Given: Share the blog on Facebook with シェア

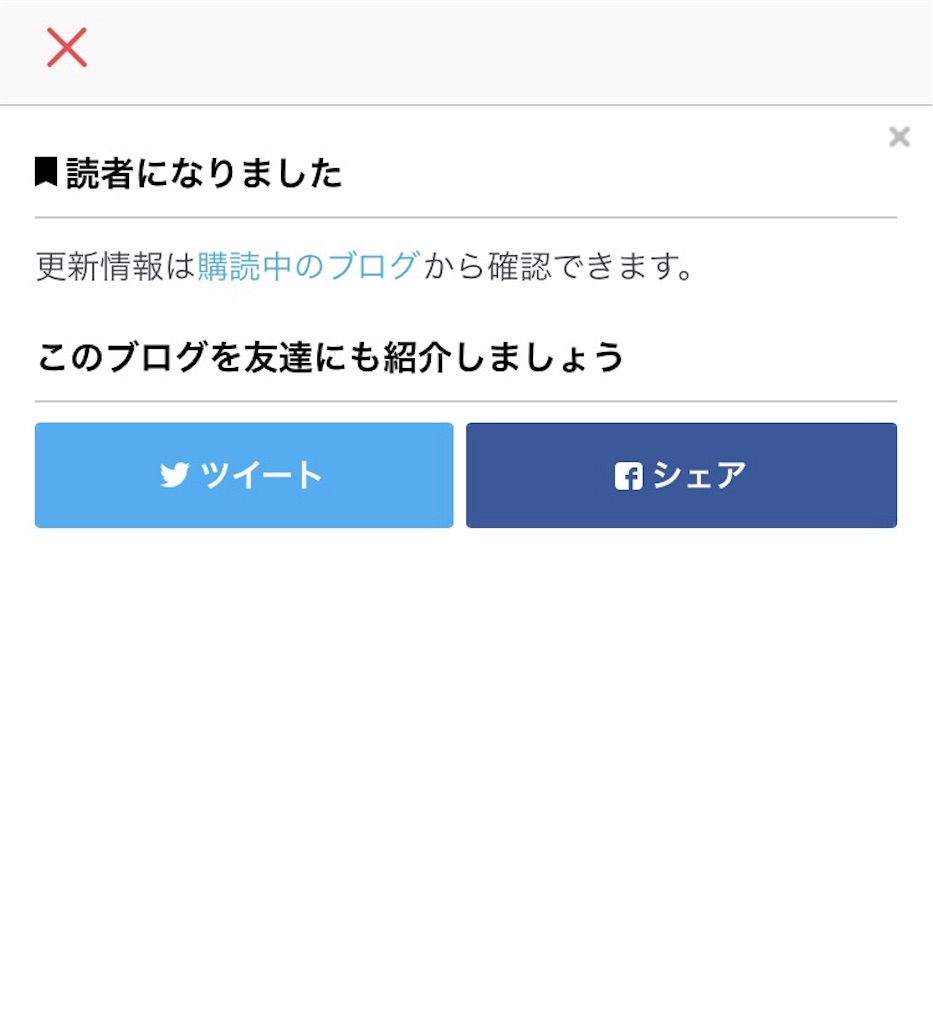Looking at the screenshot, I should point(681,475).
